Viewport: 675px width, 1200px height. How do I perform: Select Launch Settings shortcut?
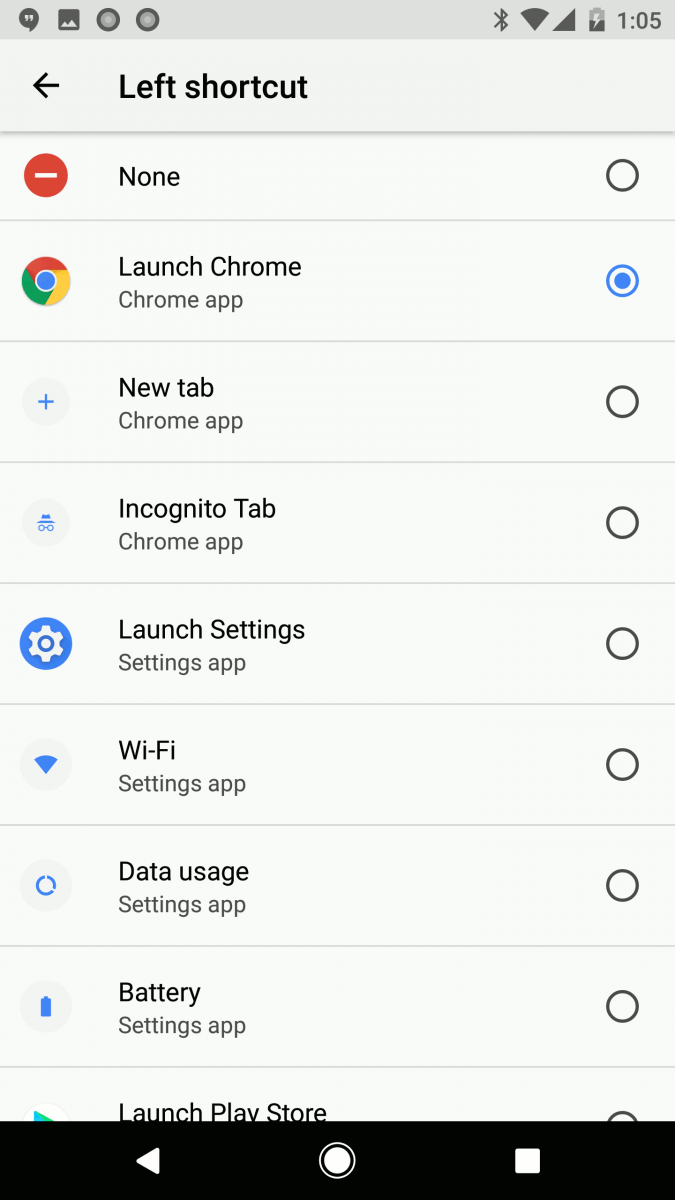coord(337,644)
